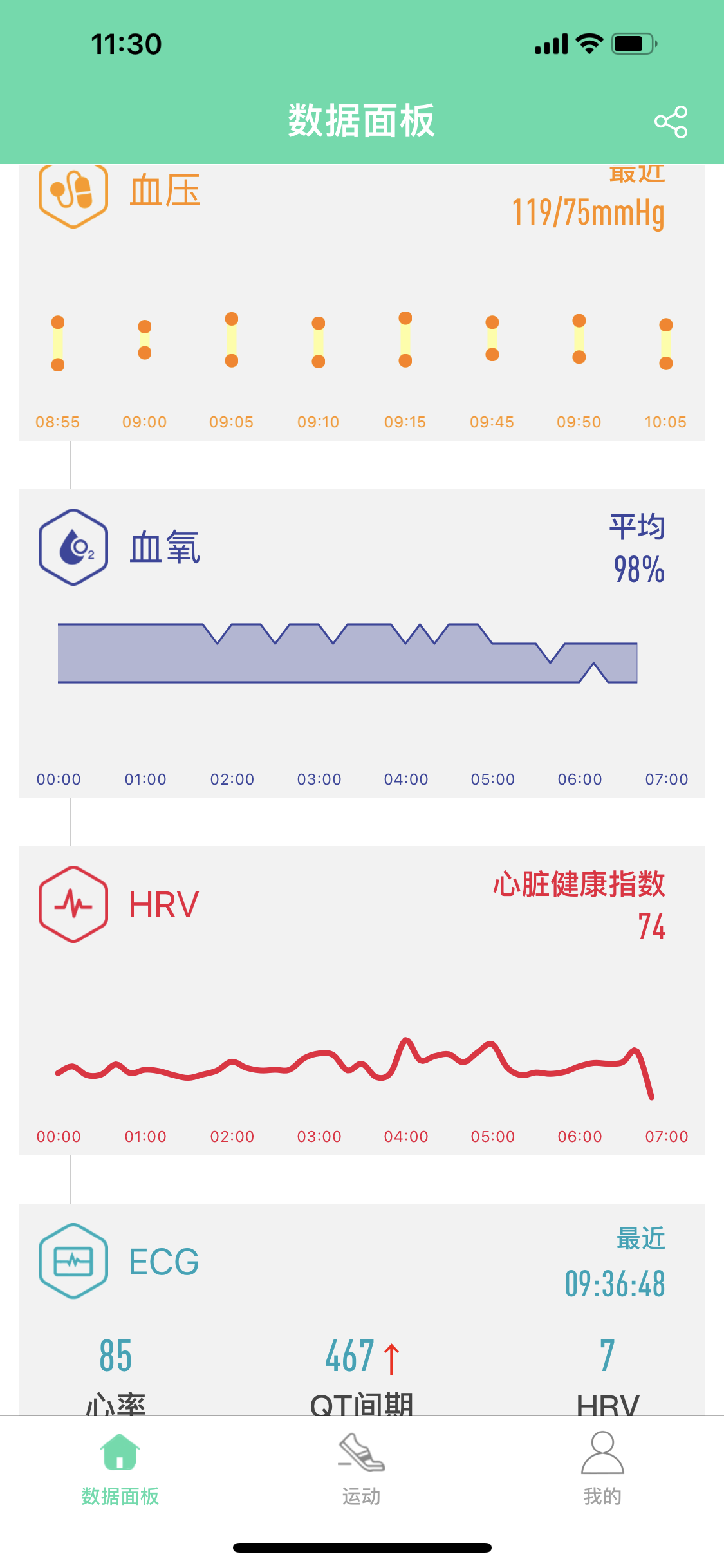This screenshot has width=724, height=1568.
Task: Select the 08:55 blood pressure data point
Action: pos(57,342)
